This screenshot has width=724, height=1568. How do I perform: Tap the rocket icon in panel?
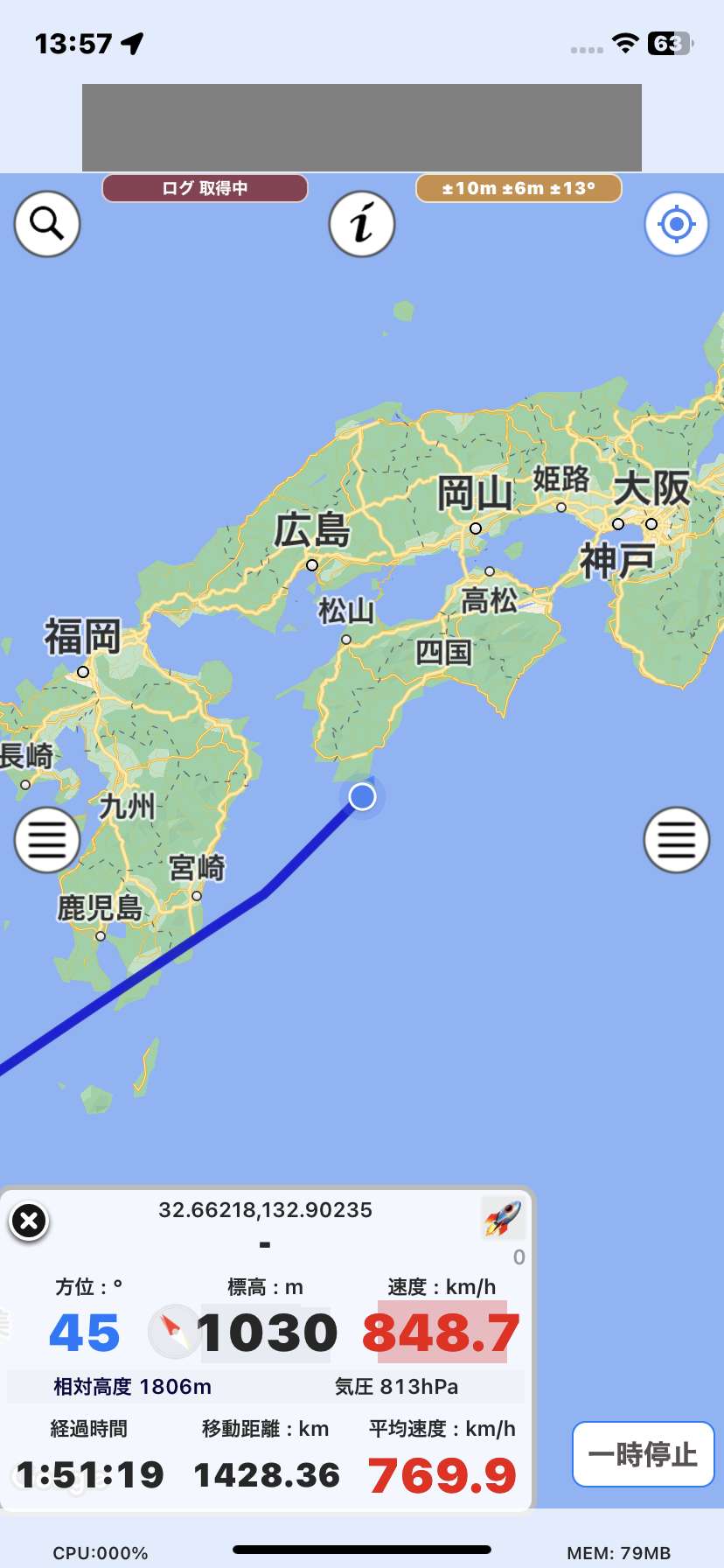pos(503,1218)
